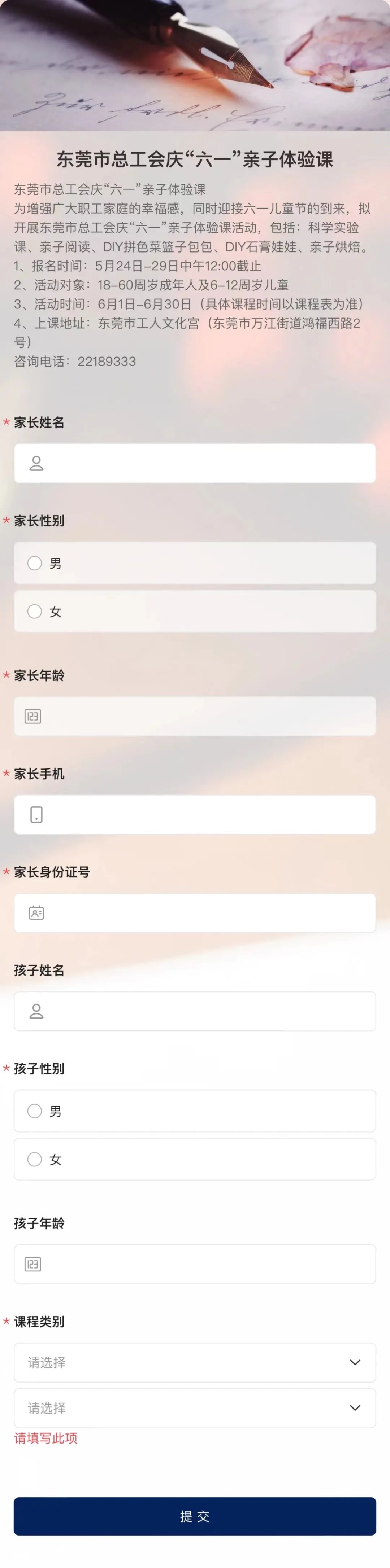
Task: Tap the 家长身份证号 input field
Action: (x=195, y=913)
